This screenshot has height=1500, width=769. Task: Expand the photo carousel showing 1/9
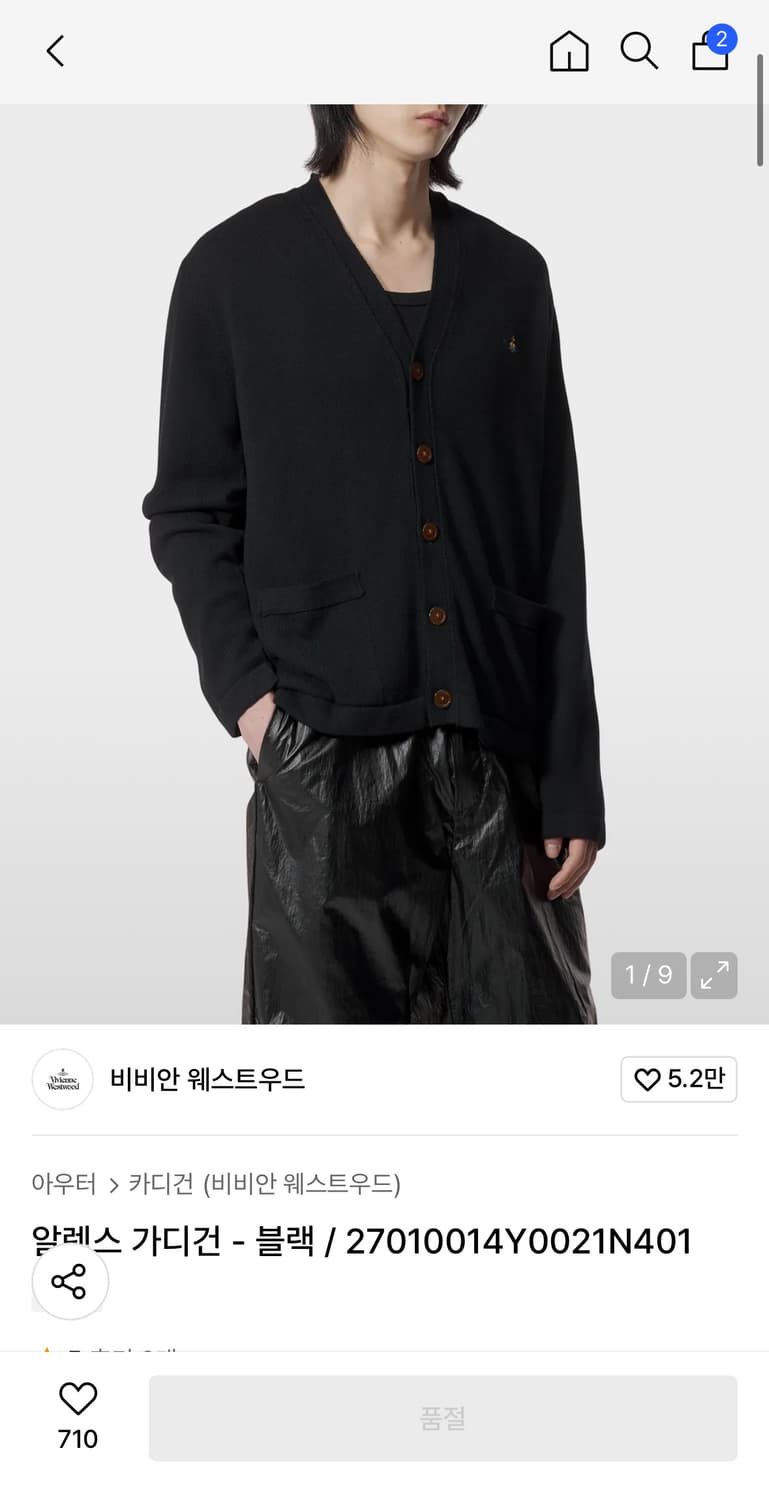(x=648, y=975)
